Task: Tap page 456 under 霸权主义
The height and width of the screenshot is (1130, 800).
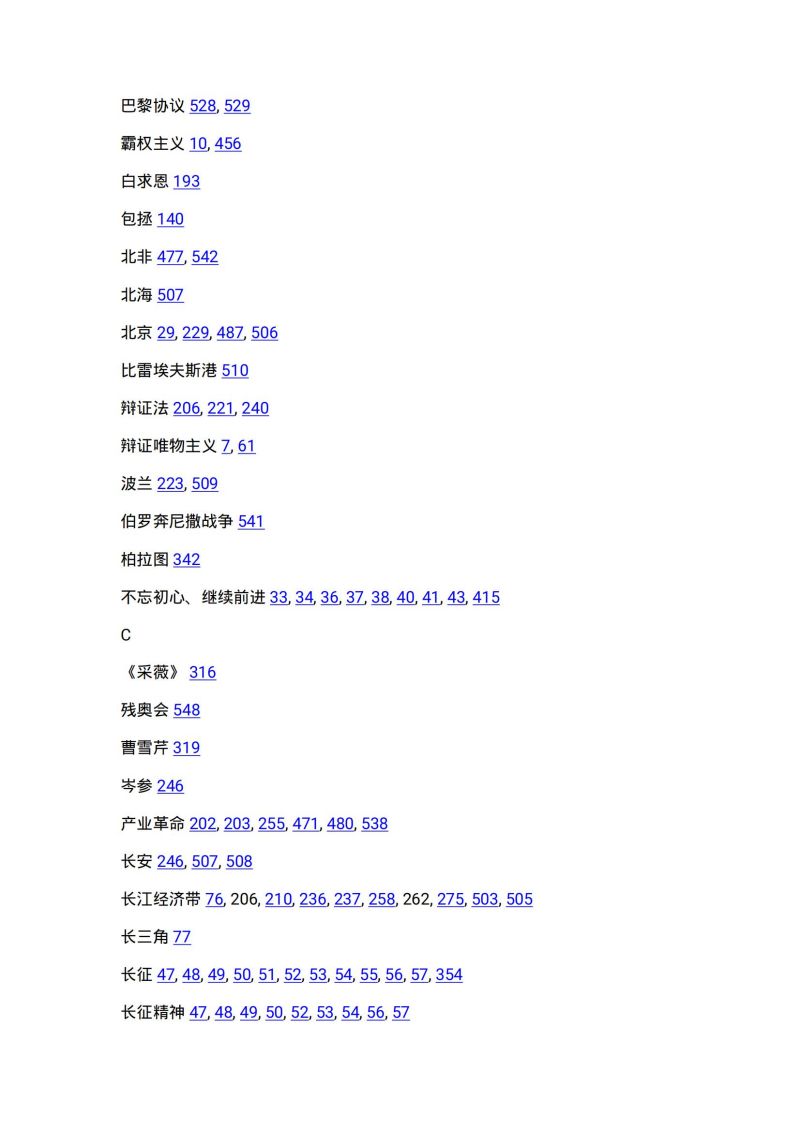Action: click(x=227, y=144)
